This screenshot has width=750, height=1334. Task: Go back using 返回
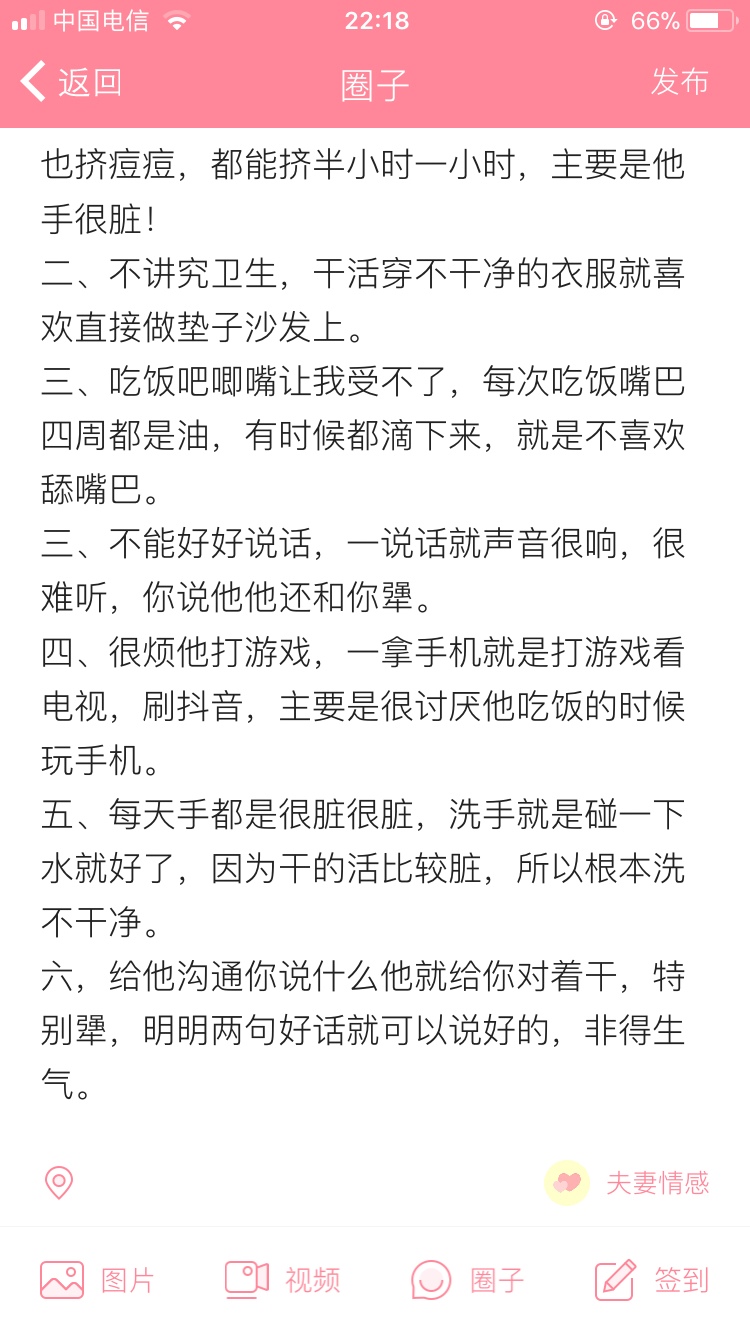72,82
